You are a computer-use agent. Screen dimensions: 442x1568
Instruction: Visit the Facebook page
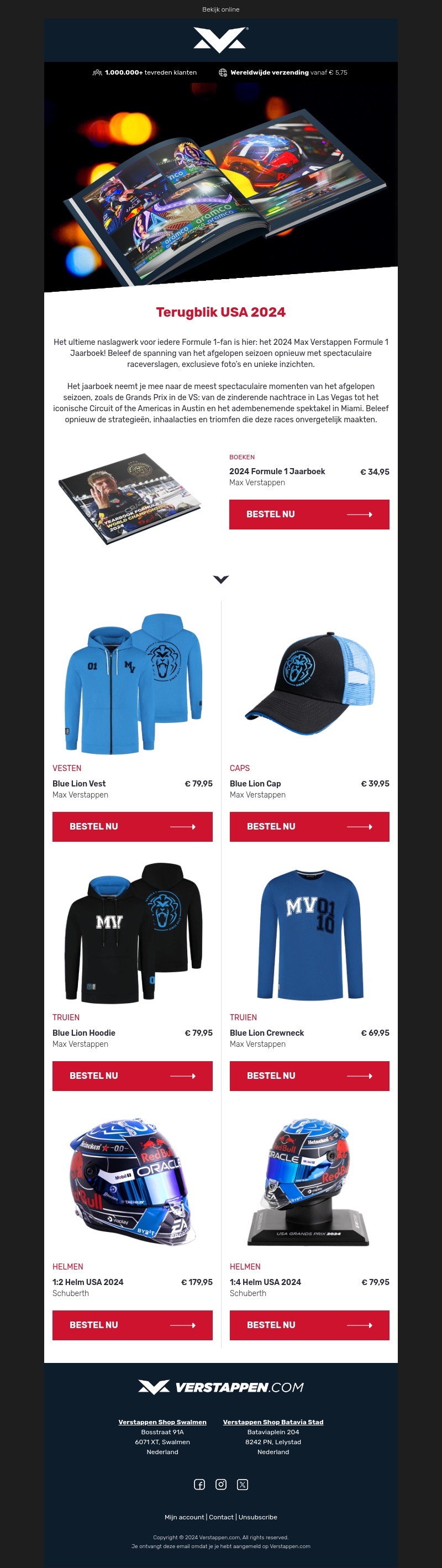coord(199,1484)
